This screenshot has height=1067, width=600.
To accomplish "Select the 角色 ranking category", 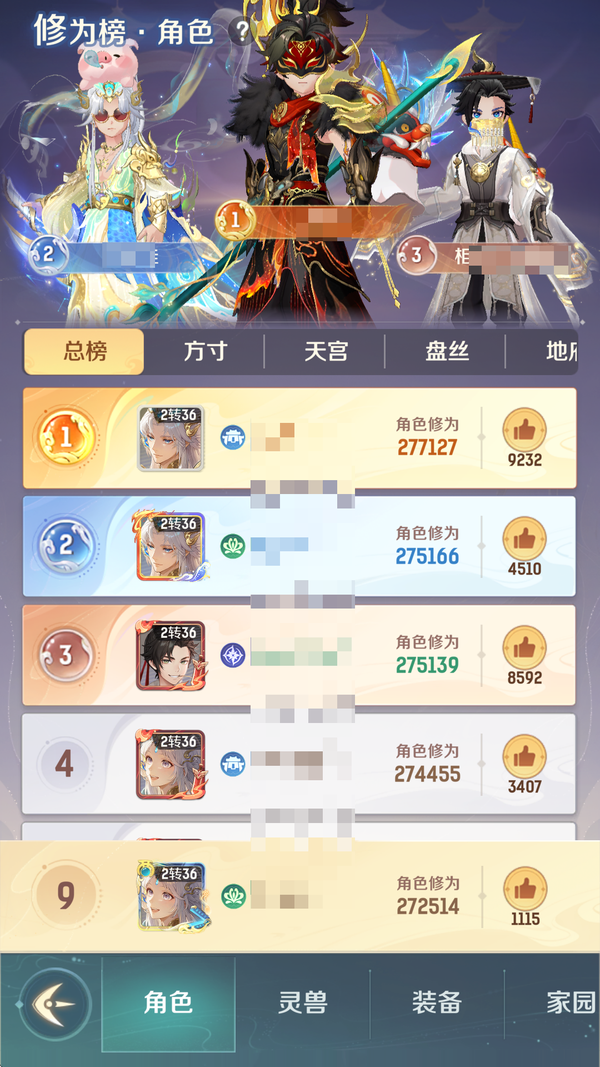I will tap(168, 1003).
